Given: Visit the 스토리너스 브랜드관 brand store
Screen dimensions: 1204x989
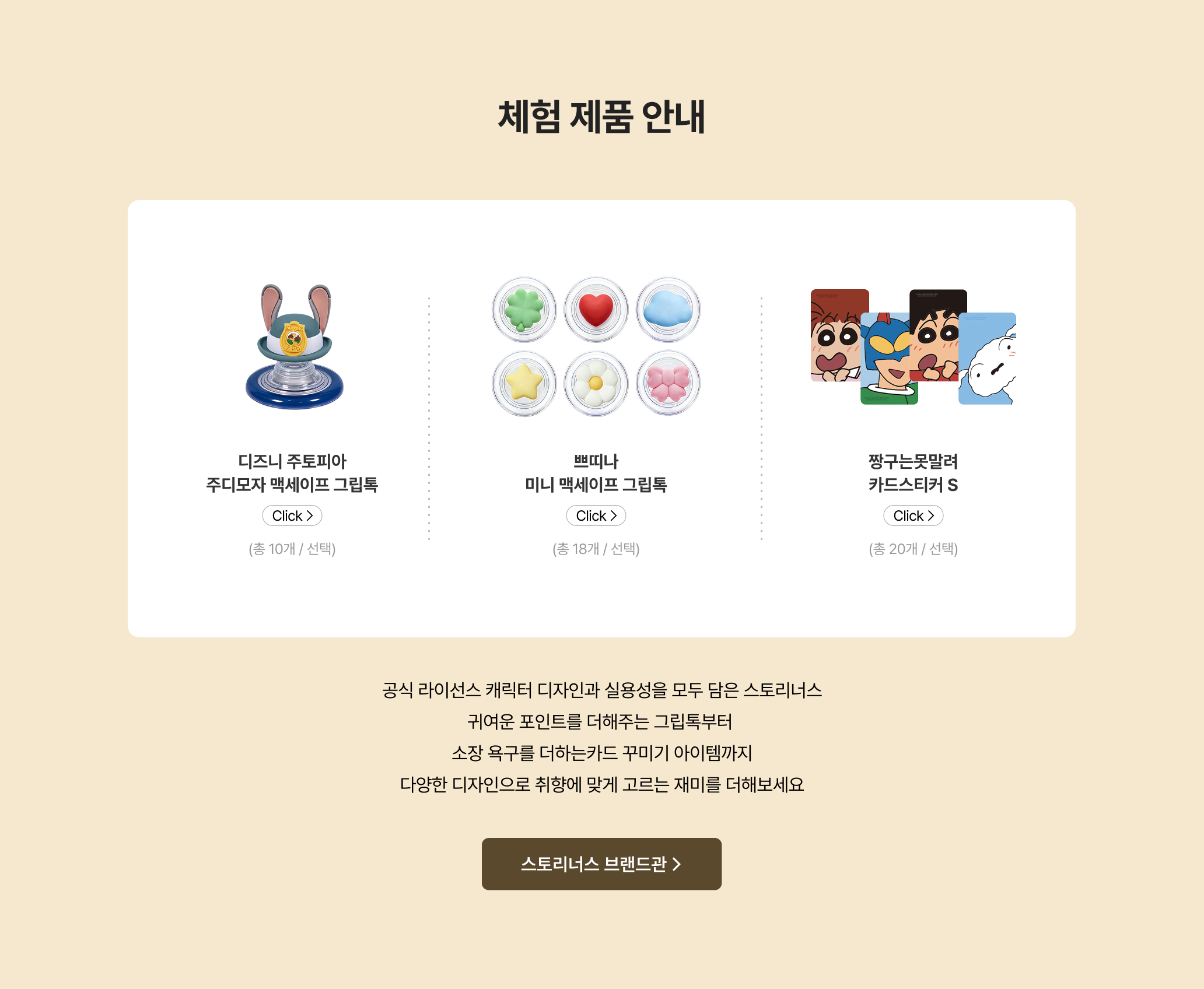Looking at the screenshot, I should pyautogui.click(x=601, y=864).
